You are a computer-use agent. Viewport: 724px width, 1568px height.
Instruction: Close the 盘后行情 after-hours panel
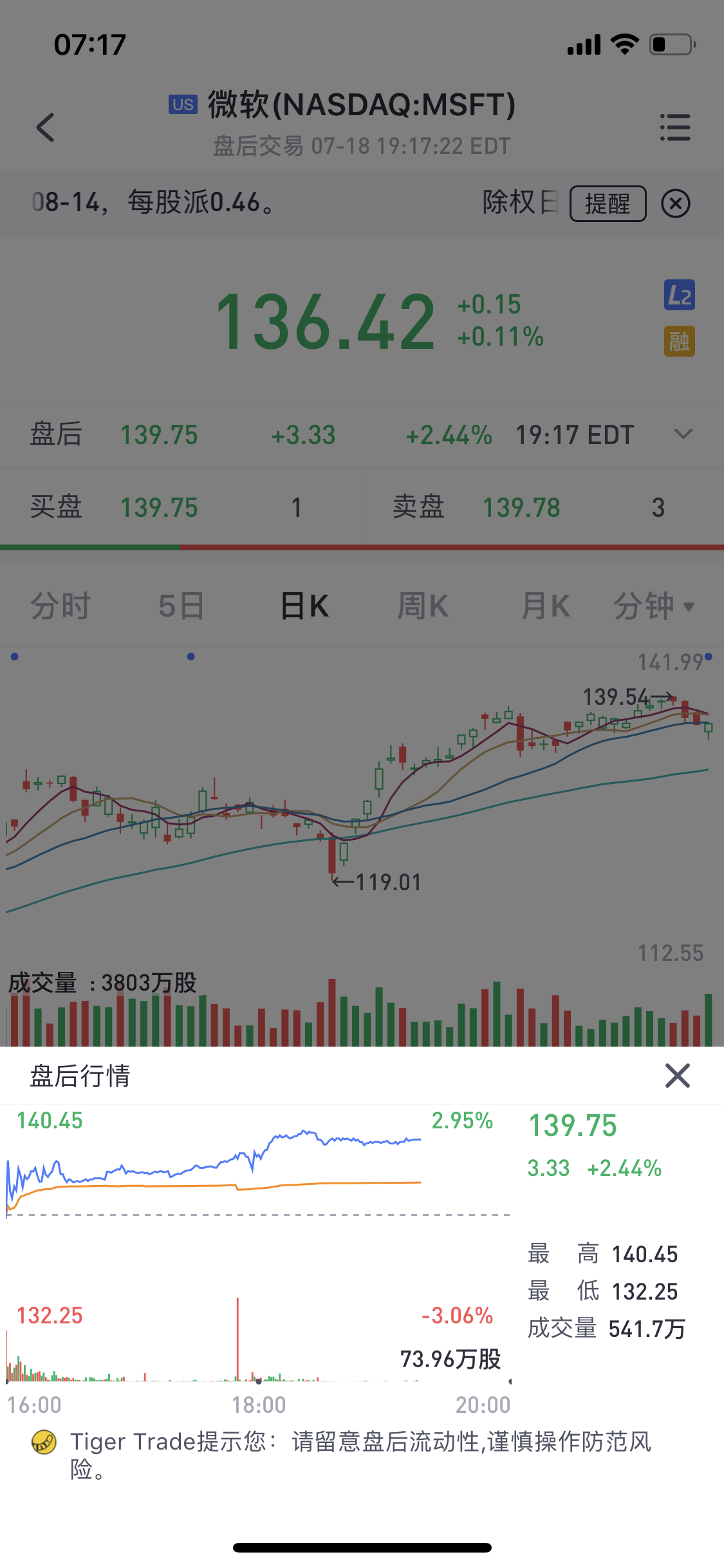pyautogui.click(x=677, y=1076)
